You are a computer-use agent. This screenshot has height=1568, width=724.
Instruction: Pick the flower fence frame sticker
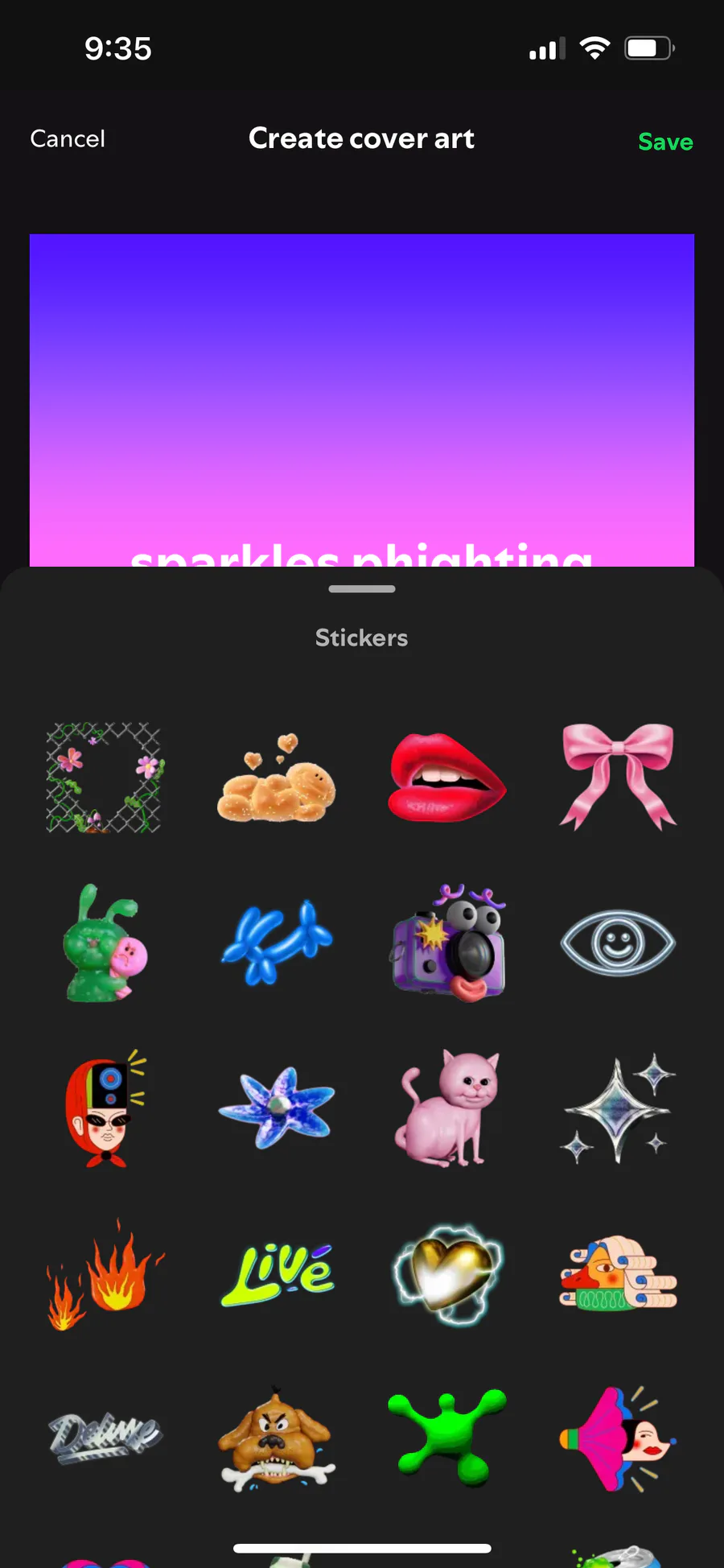point(105,778)
